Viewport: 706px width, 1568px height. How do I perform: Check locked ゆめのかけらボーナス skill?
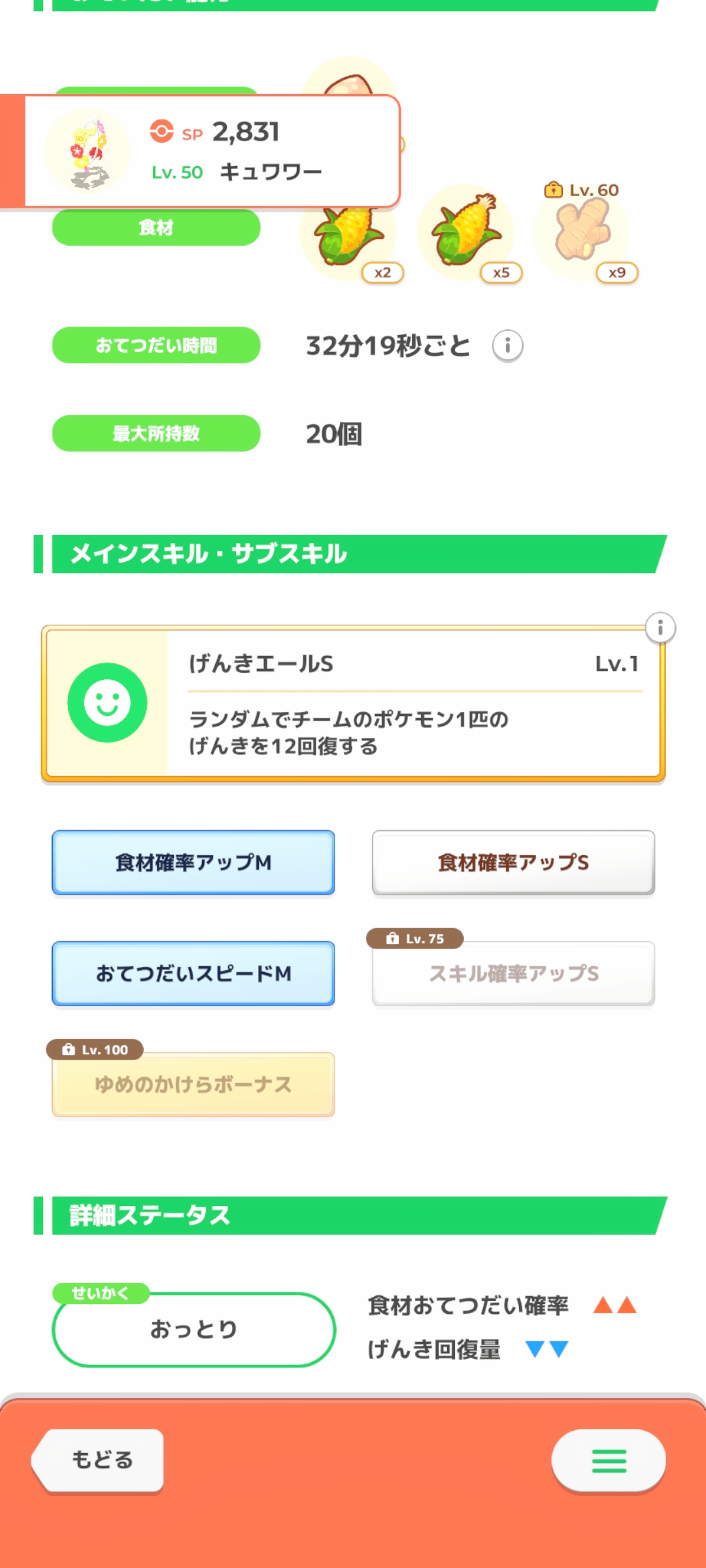coord(193,1085)
